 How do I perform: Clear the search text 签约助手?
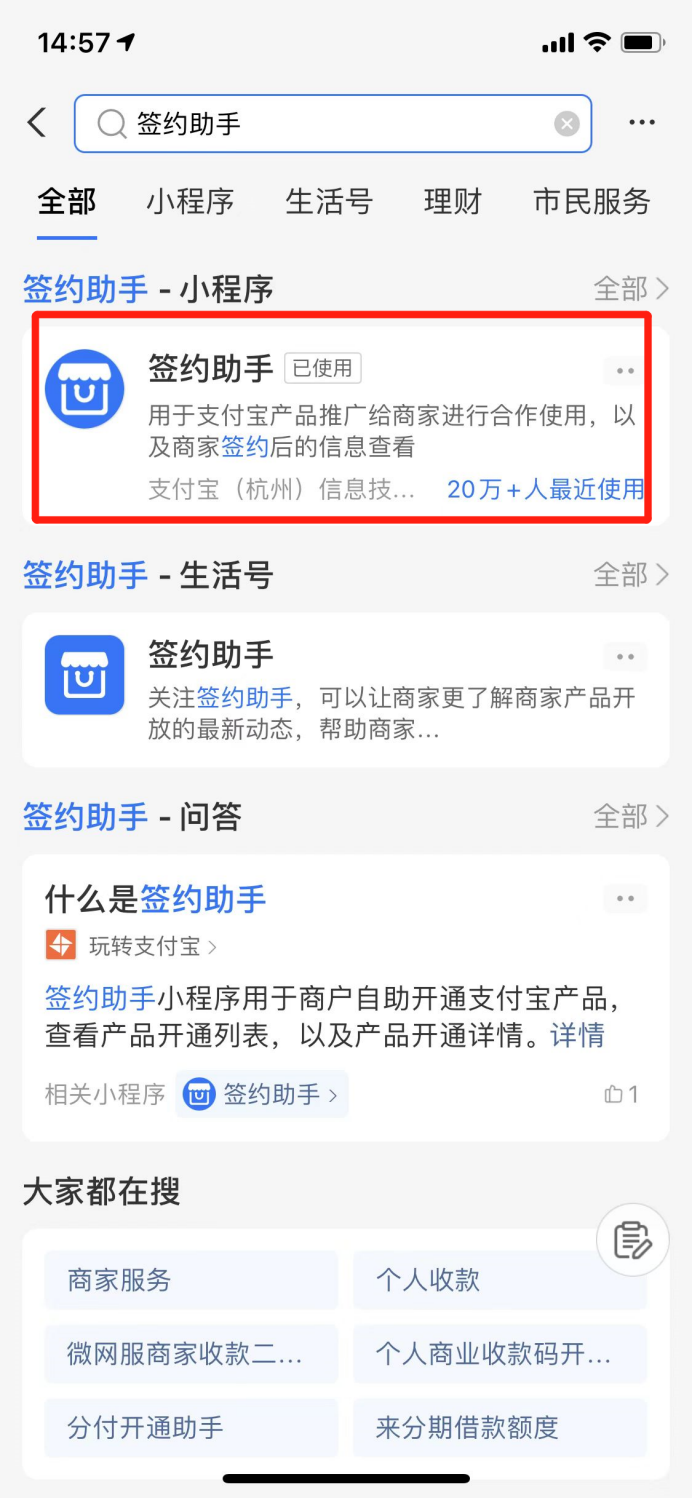click(566, 124)
